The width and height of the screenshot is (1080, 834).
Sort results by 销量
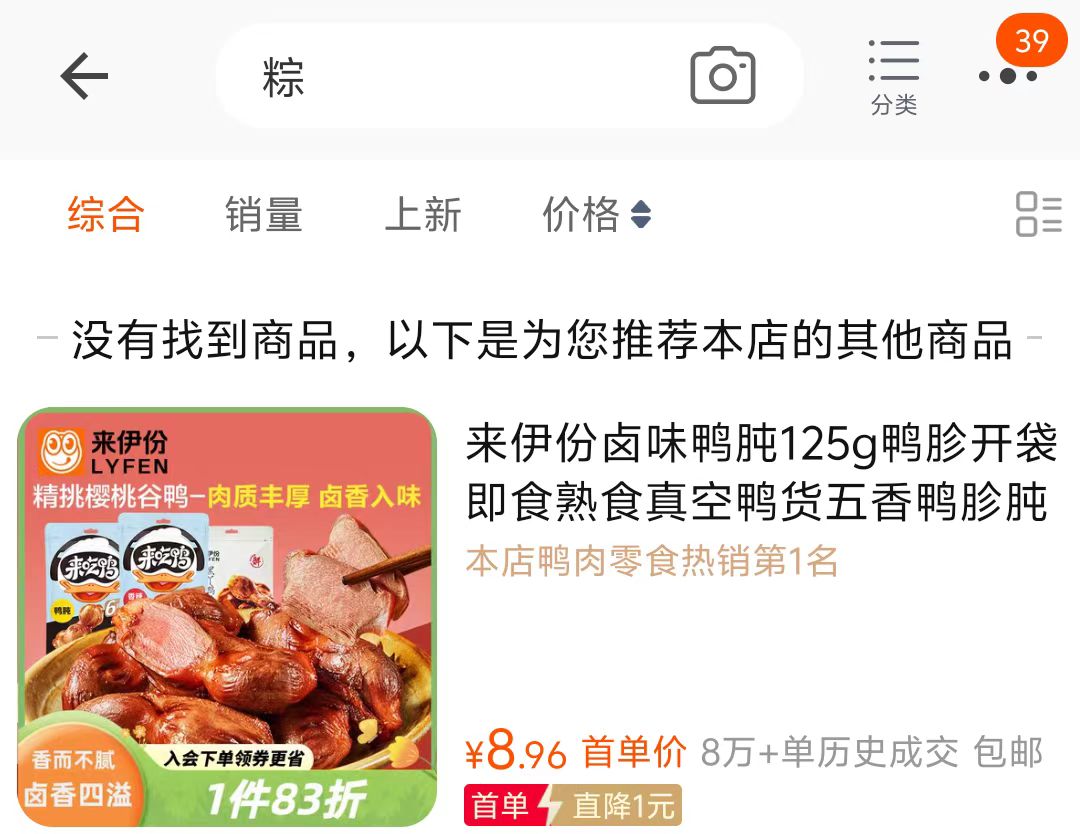264,215
